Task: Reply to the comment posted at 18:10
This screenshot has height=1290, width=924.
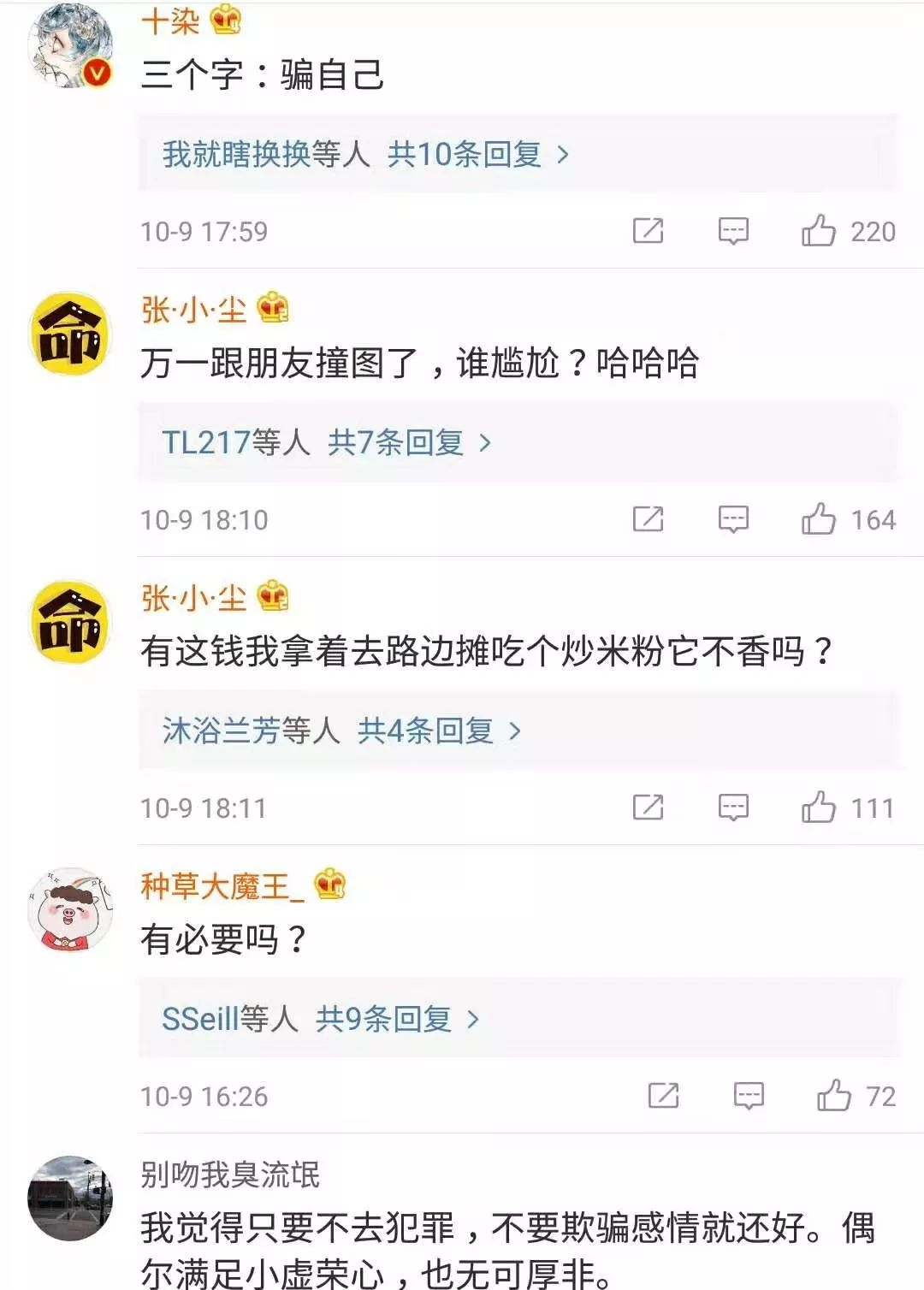Action: point(733,519)
